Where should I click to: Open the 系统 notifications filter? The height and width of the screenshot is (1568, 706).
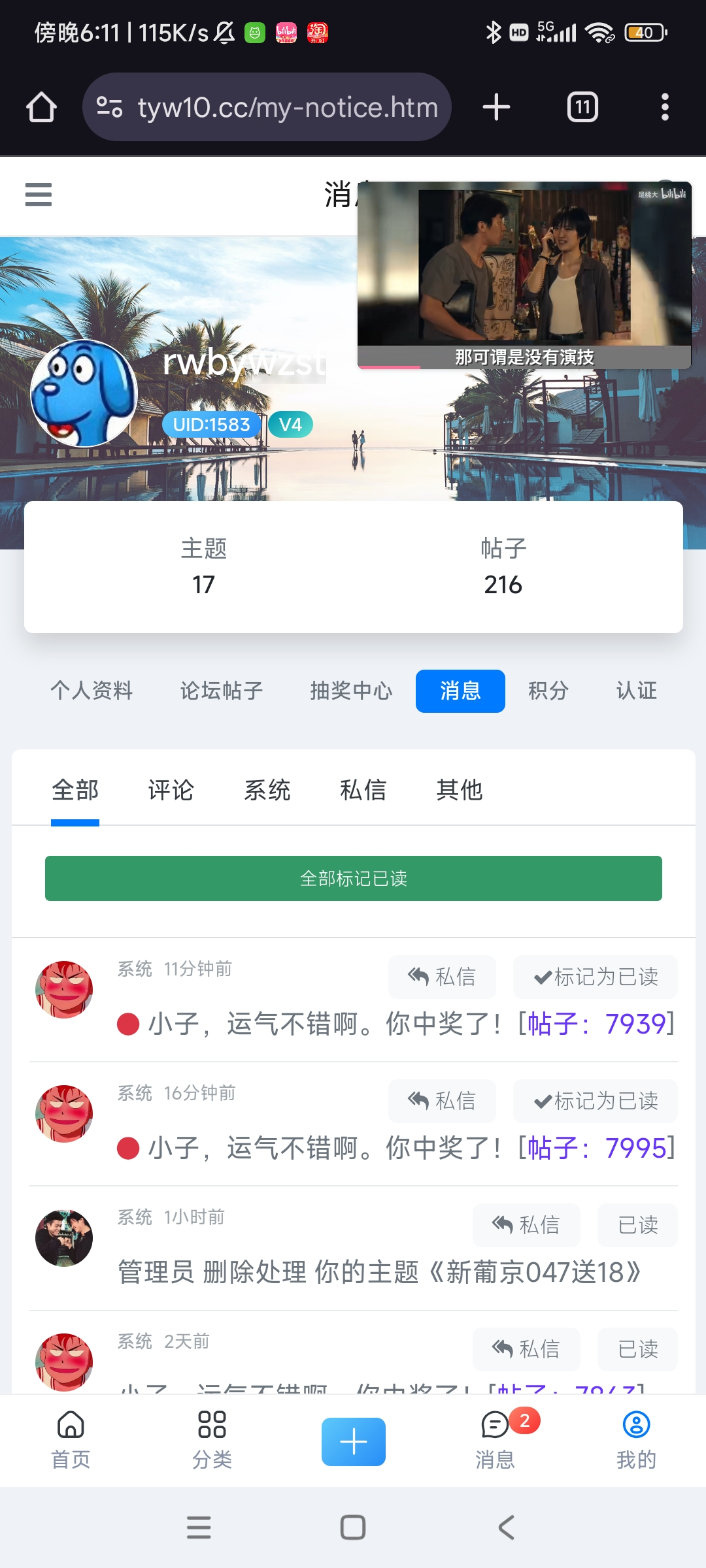[x=267, y=790]
